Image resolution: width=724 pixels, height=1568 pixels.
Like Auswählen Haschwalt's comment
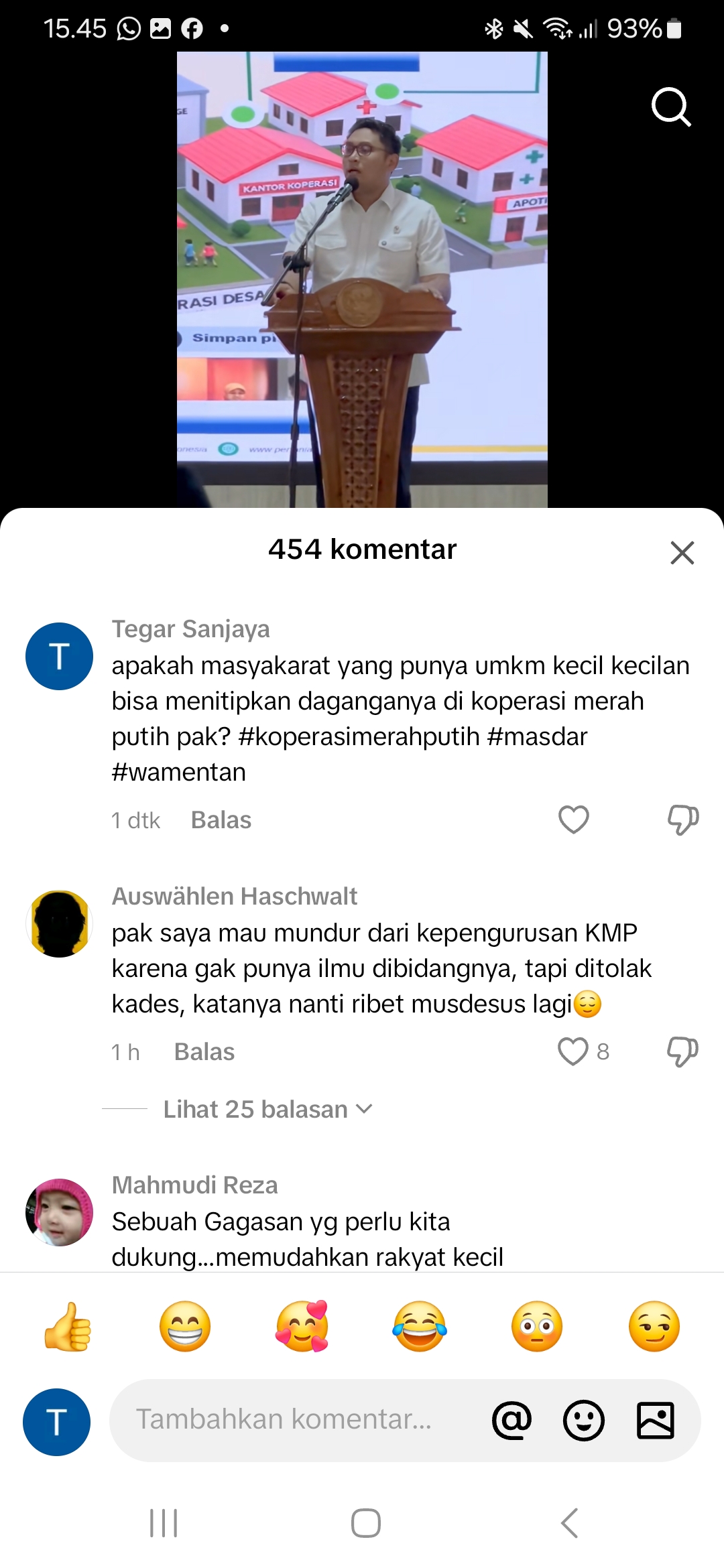click(573, 1051)
